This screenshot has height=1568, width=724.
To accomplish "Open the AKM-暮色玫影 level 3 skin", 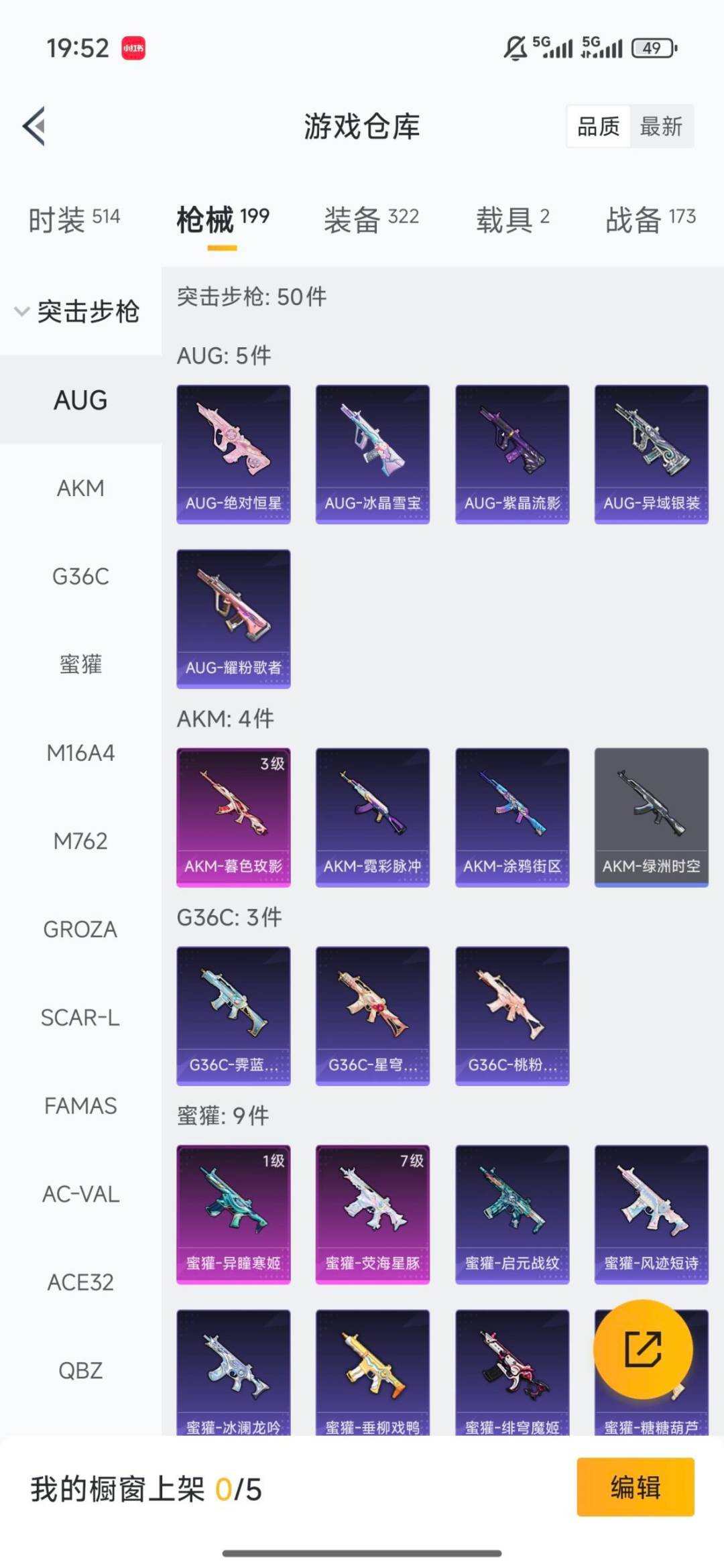I will (233, 817).
